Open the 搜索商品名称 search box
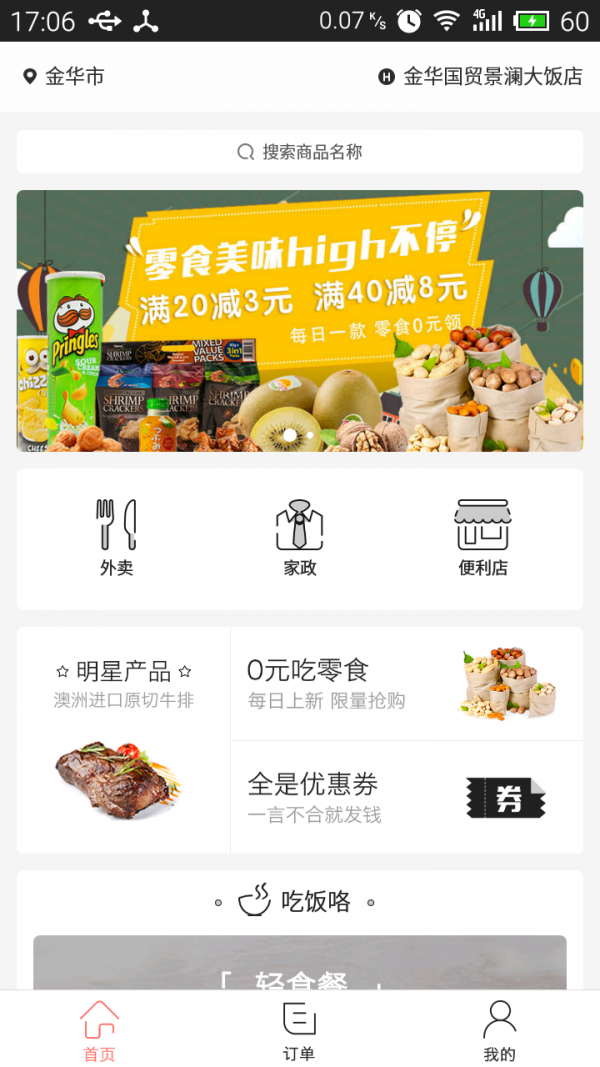This screenshot has width=600, height=1067. tap(300, 152)
